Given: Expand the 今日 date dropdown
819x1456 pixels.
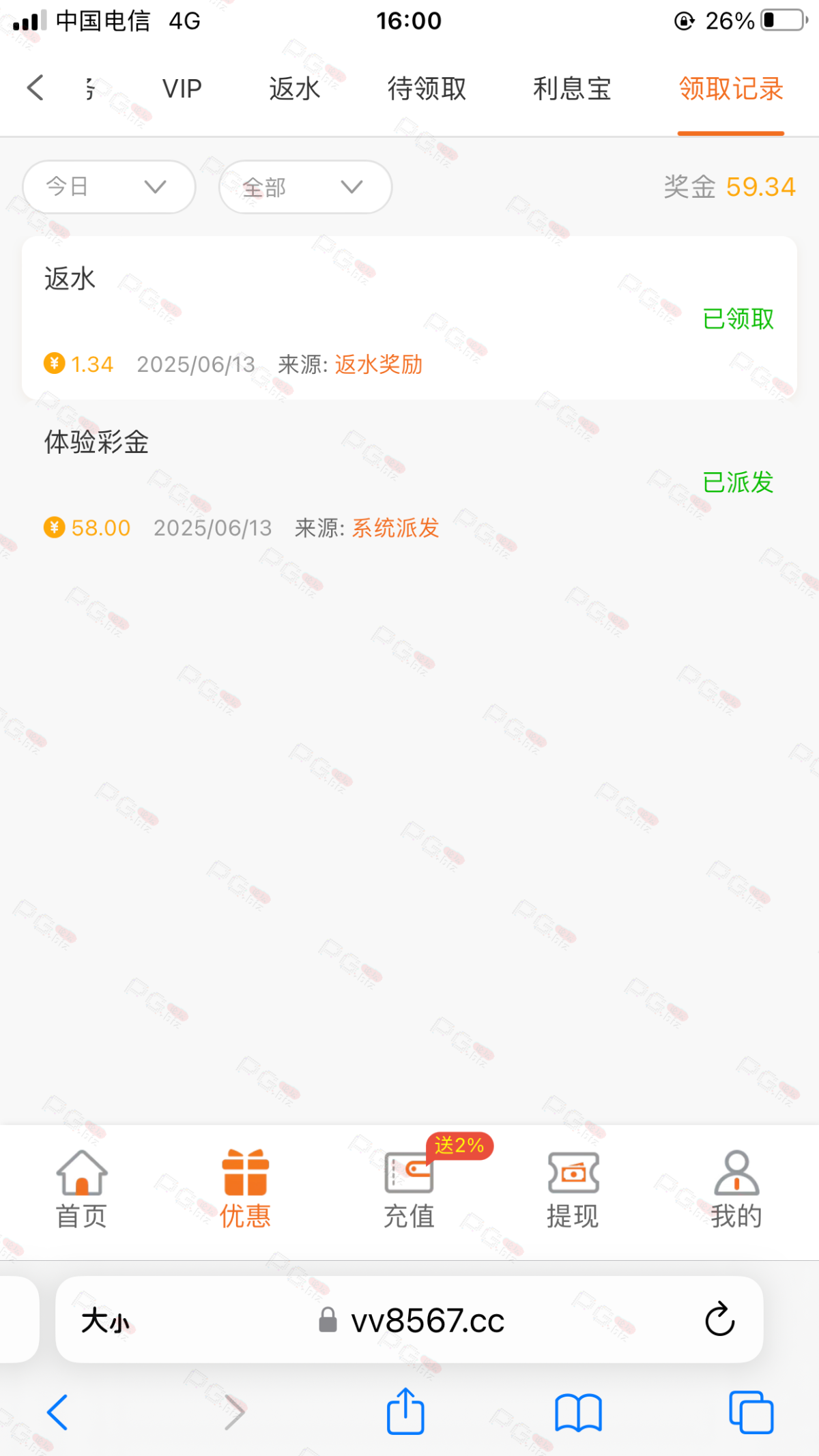Looking at the screenshot, I should (109, 187).
